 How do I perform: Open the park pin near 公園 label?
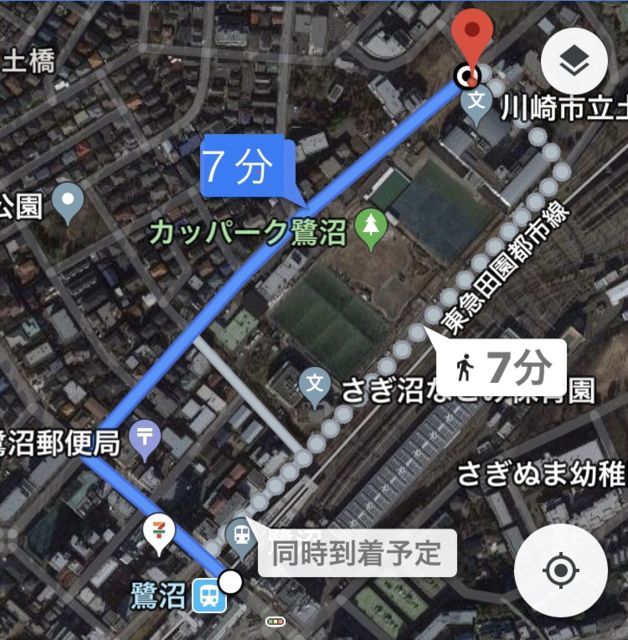tap(69, 202)
